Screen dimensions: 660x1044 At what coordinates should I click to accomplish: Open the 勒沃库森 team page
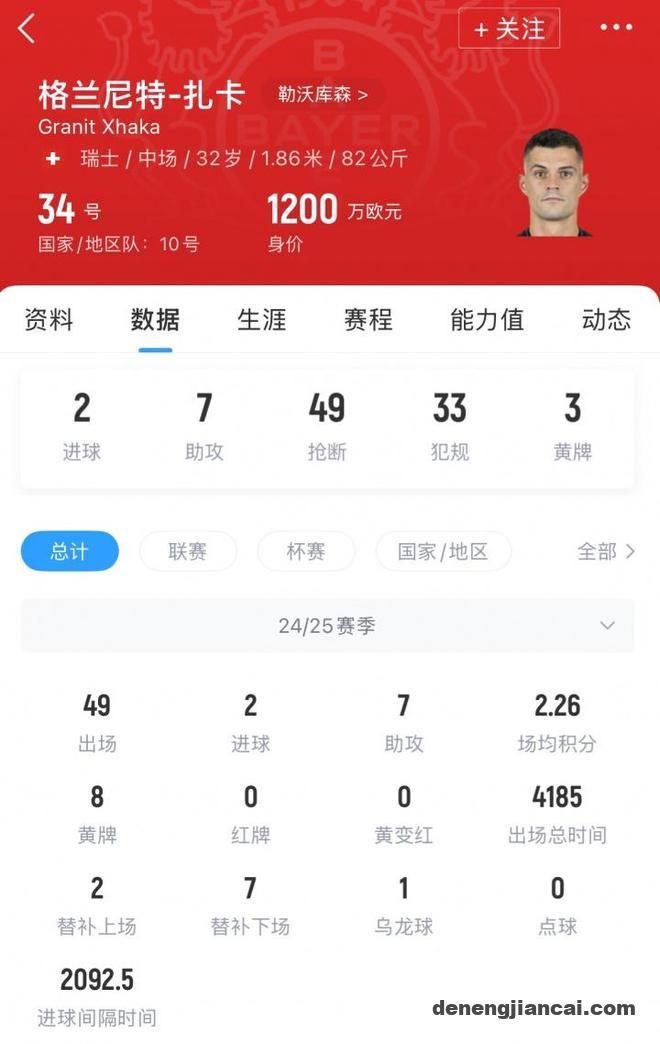(x=323, y=95)
